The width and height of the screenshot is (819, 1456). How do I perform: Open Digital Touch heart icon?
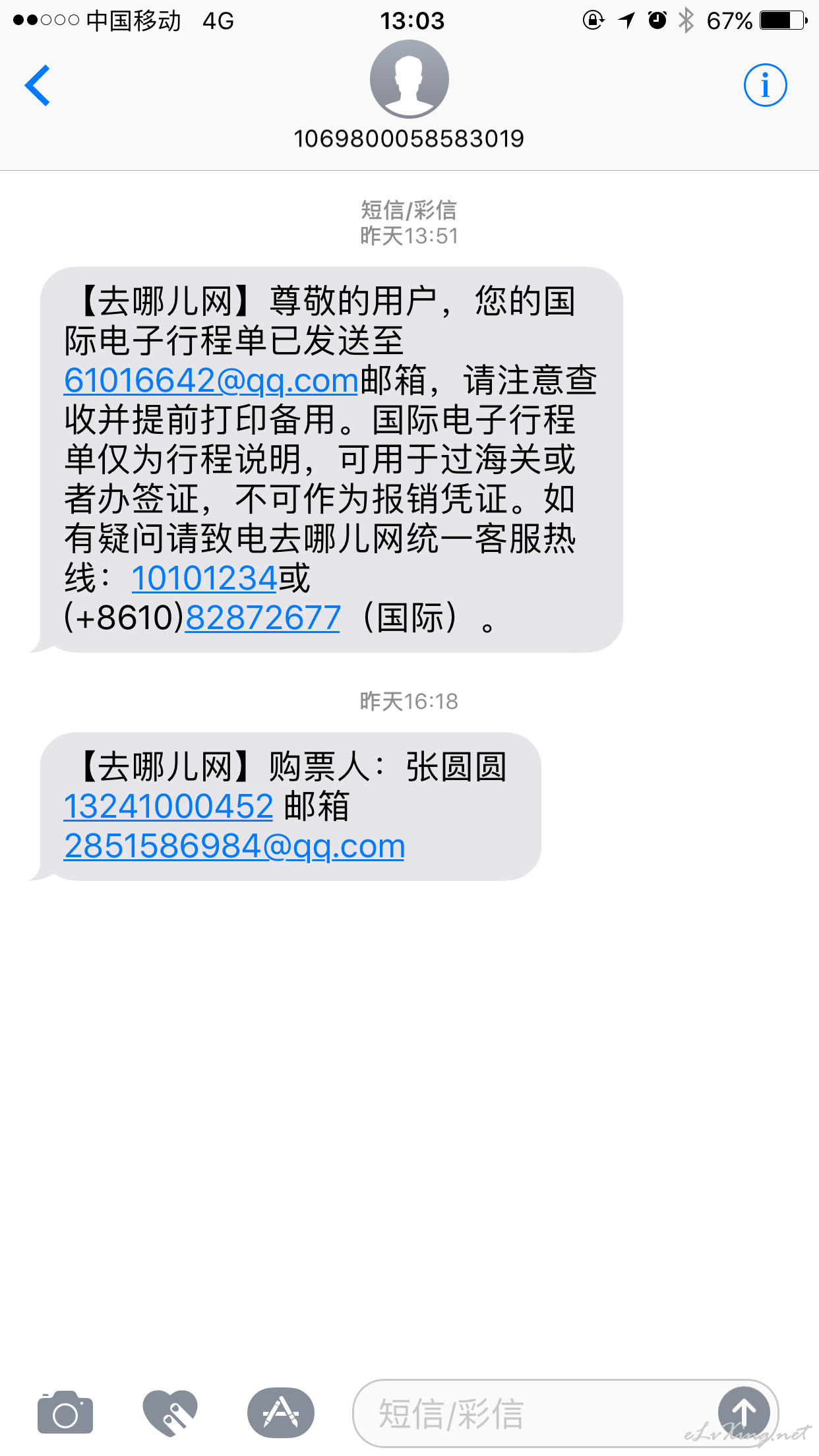tap(170, 1412)
